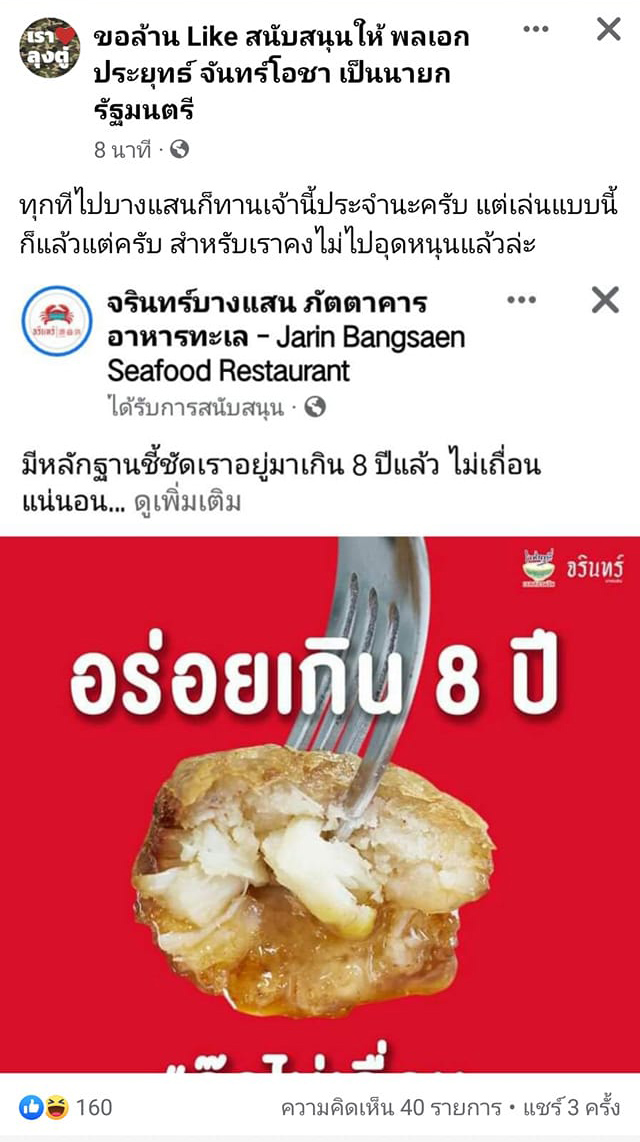Screen dimensions: 640x1142
Task: Dismiss the outer post with X
Action: point(608,29)
